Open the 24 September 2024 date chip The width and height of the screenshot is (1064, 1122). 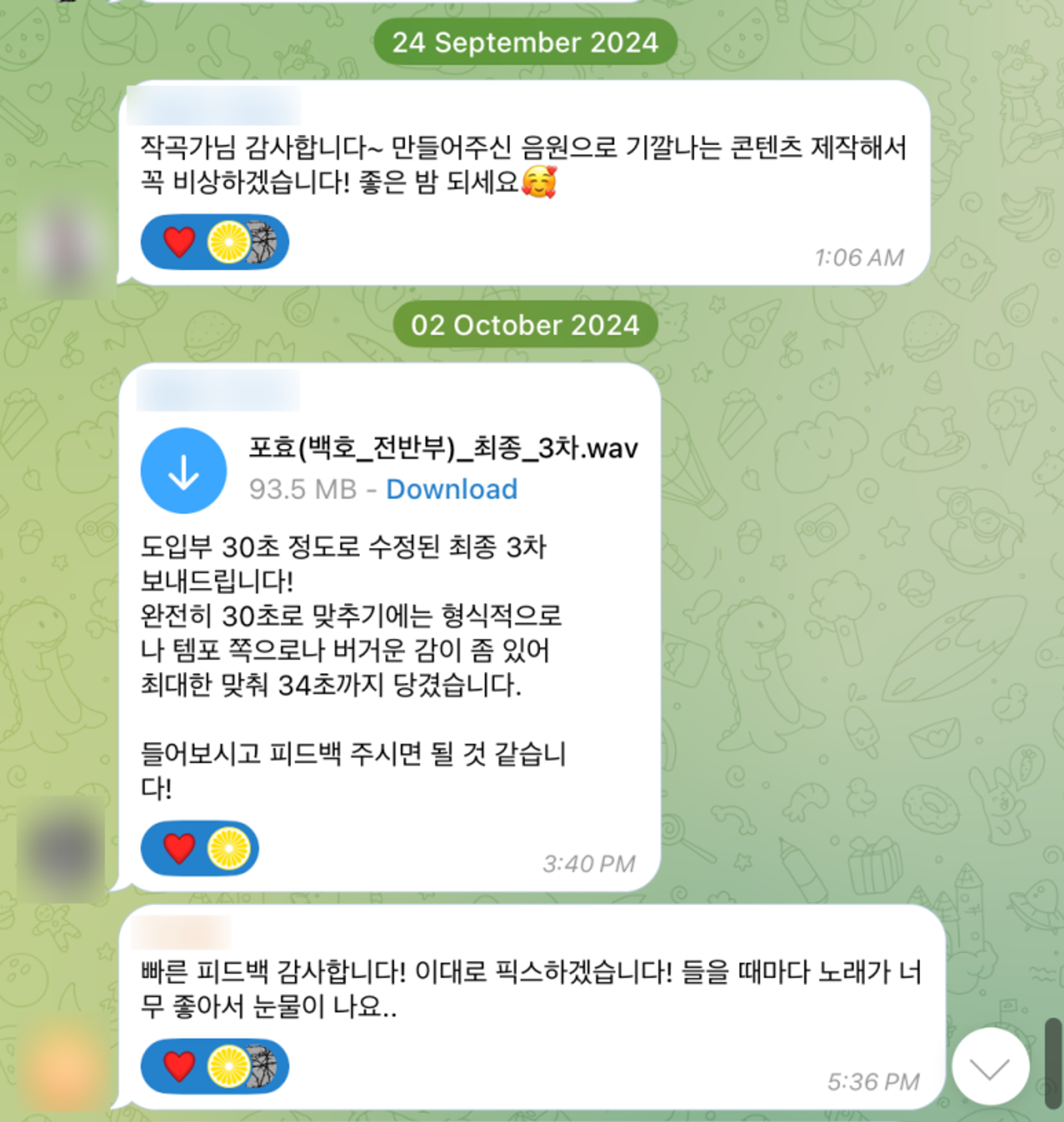point(525,43)
